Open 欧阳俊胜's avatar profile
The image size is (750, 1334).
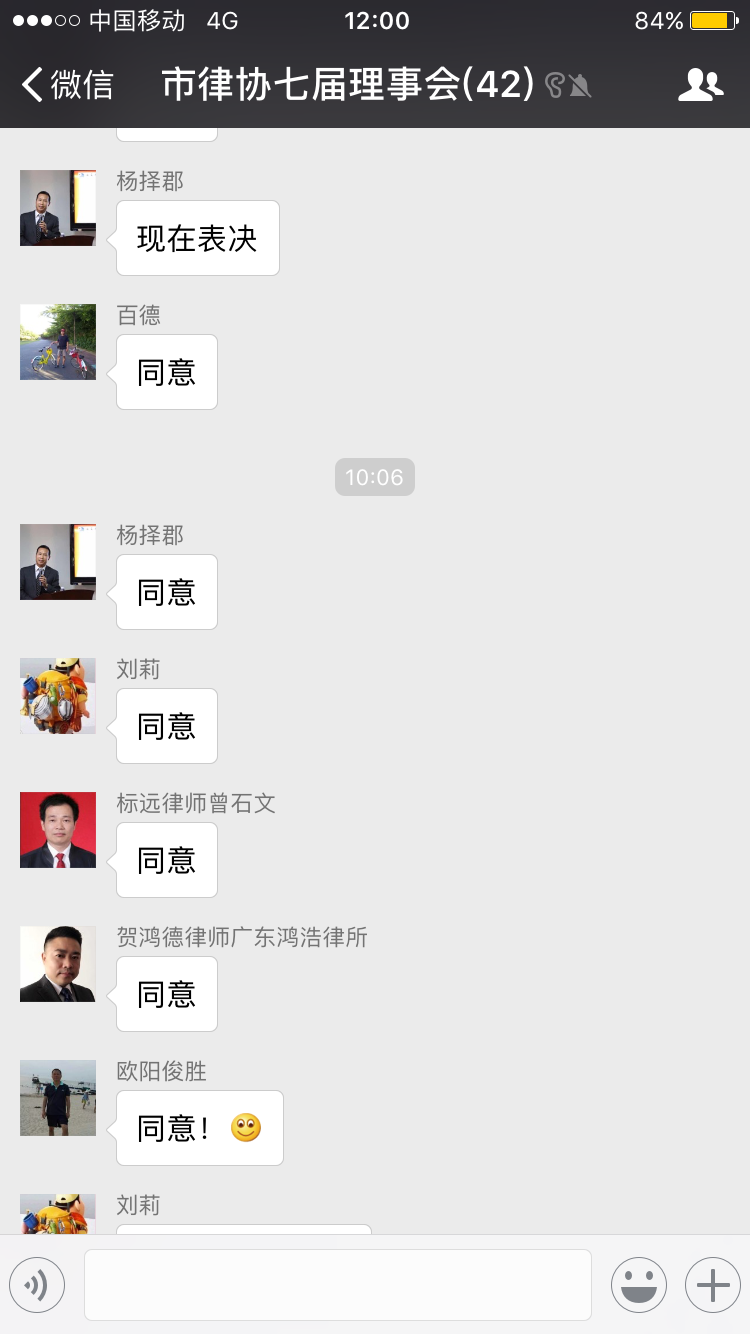(58, 1098)
